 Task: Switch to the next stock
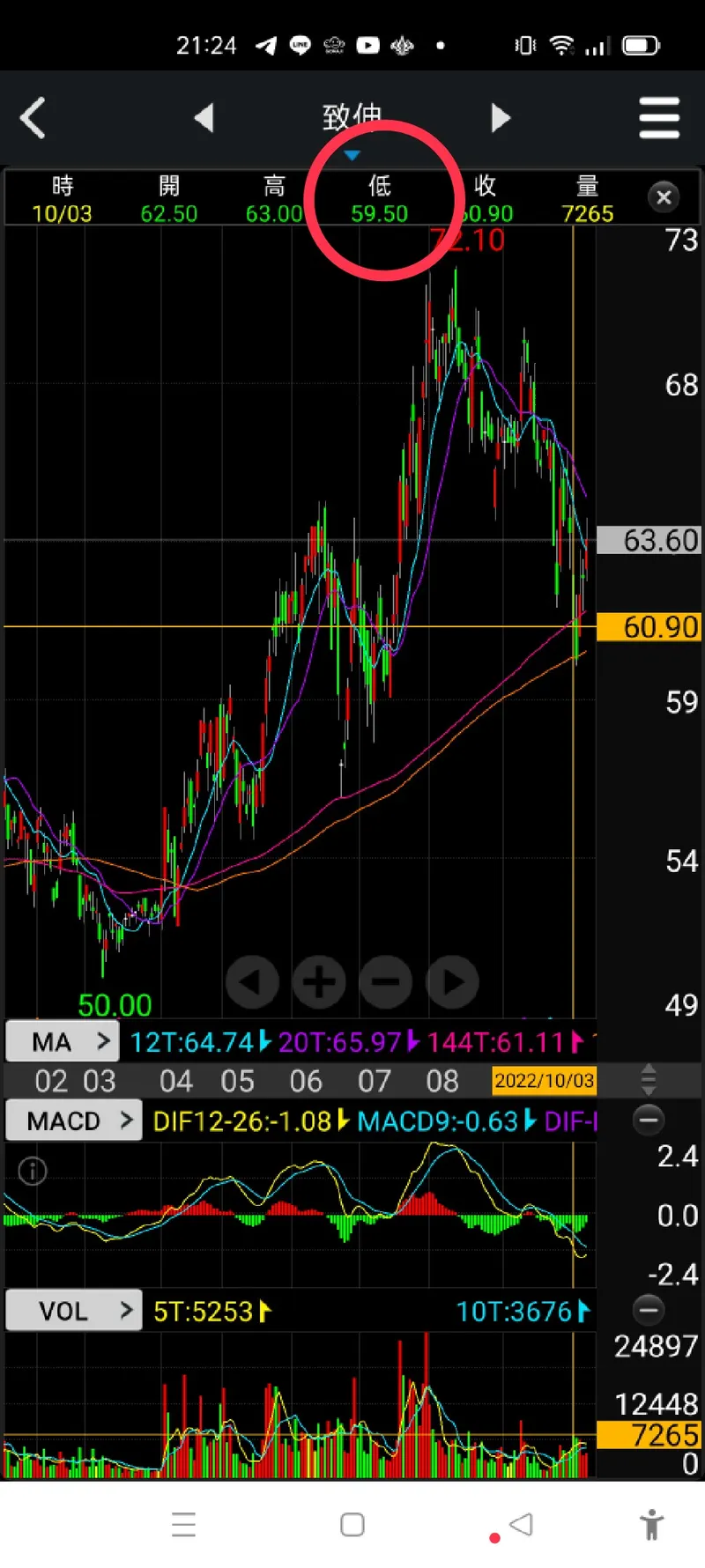[x=501, y=118]
